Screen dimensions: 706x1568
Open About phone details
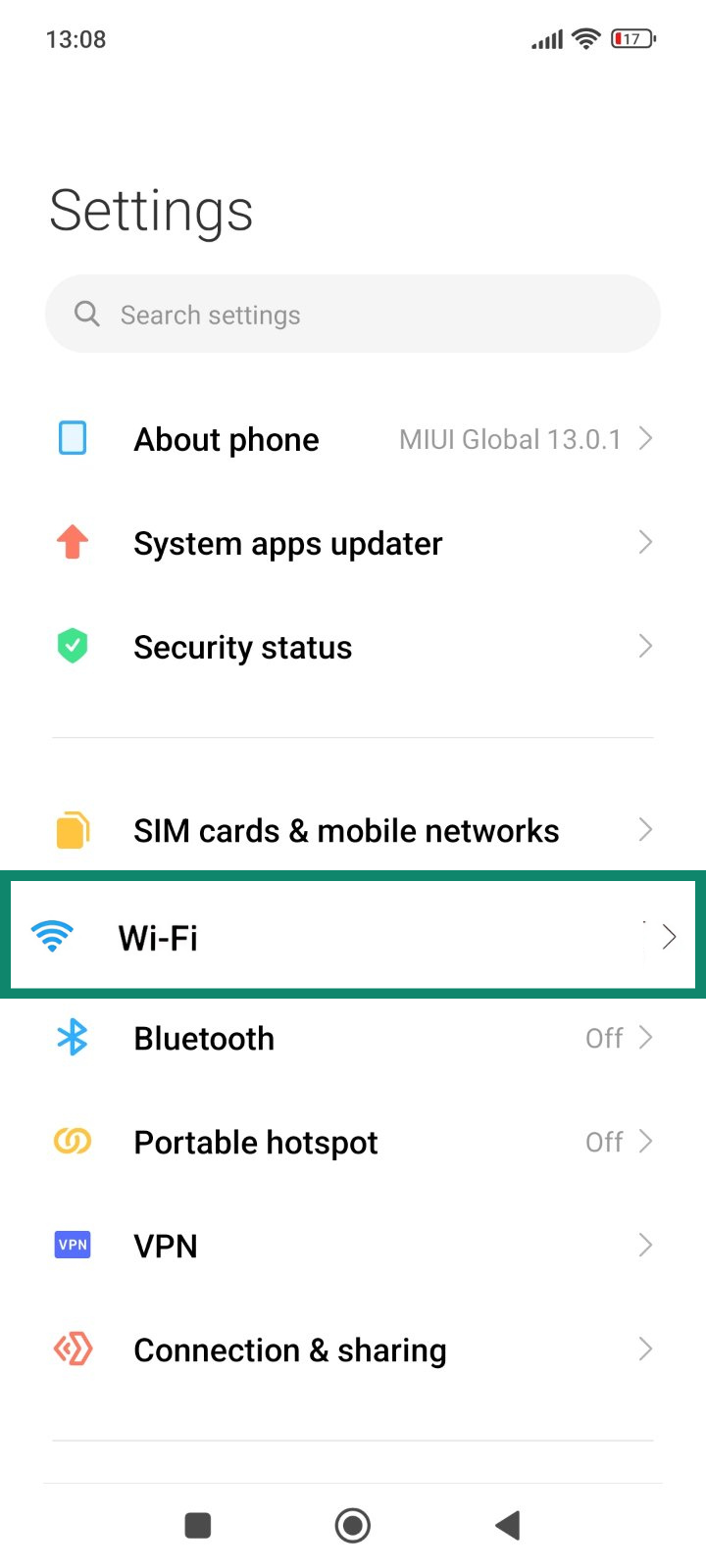point(353,438)
